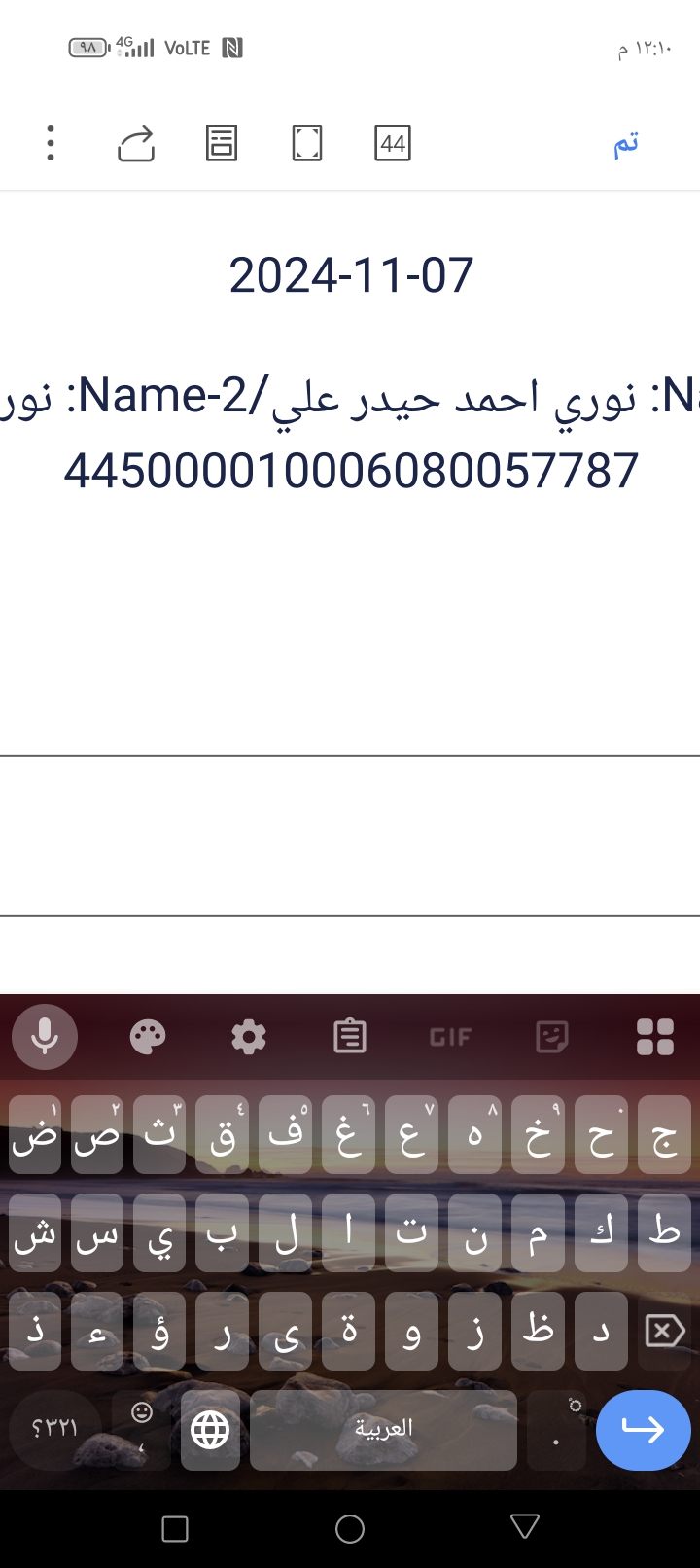Open the keyboard theme palette
The width and height of the screenshot is (700, 1568).
(148, 1037)
